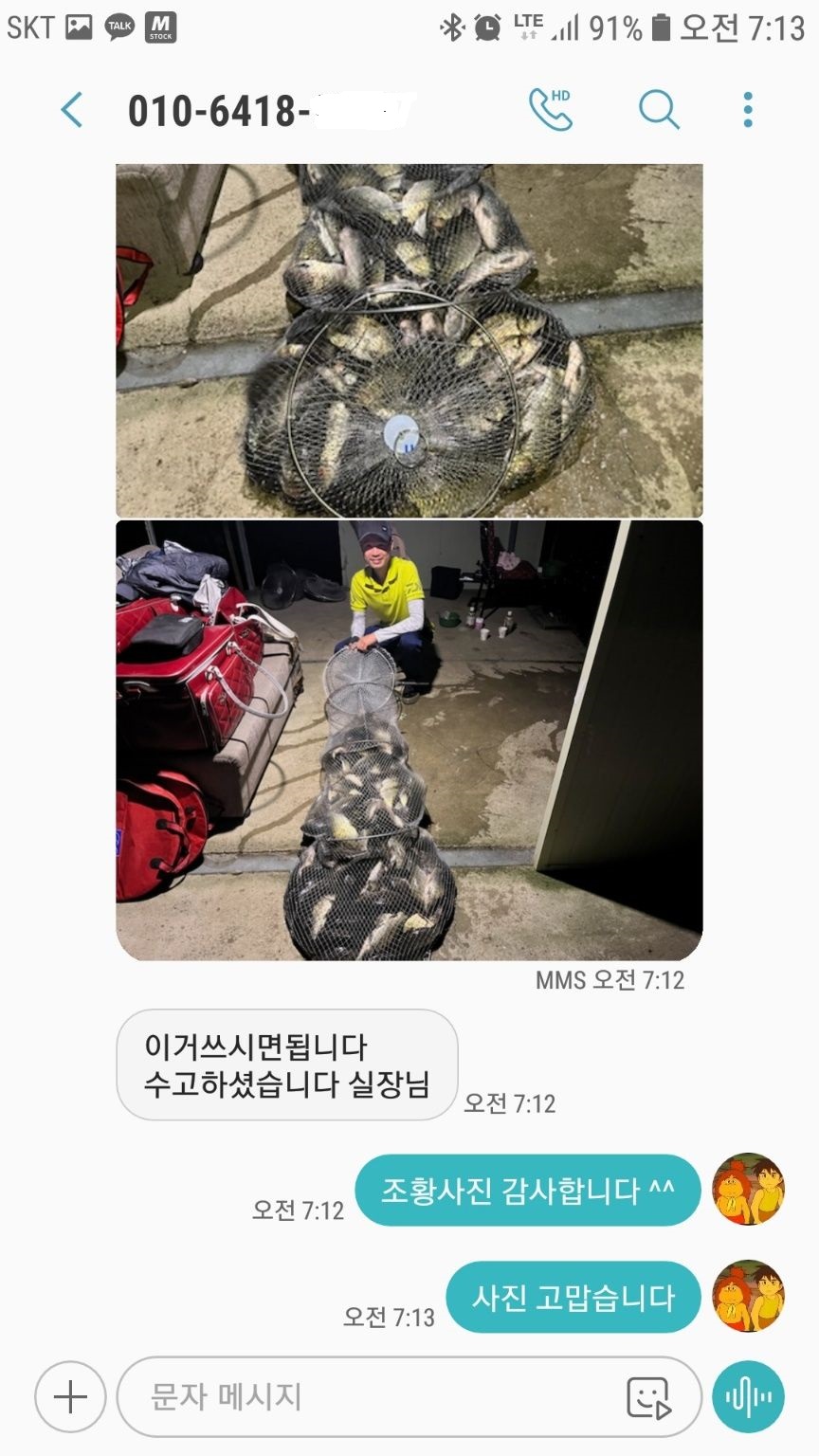The width and height of the screenshot is (819, 1456).
Task: Start an HD call to 010-6418
Action: pyautogui.click(x=551, y=110)
